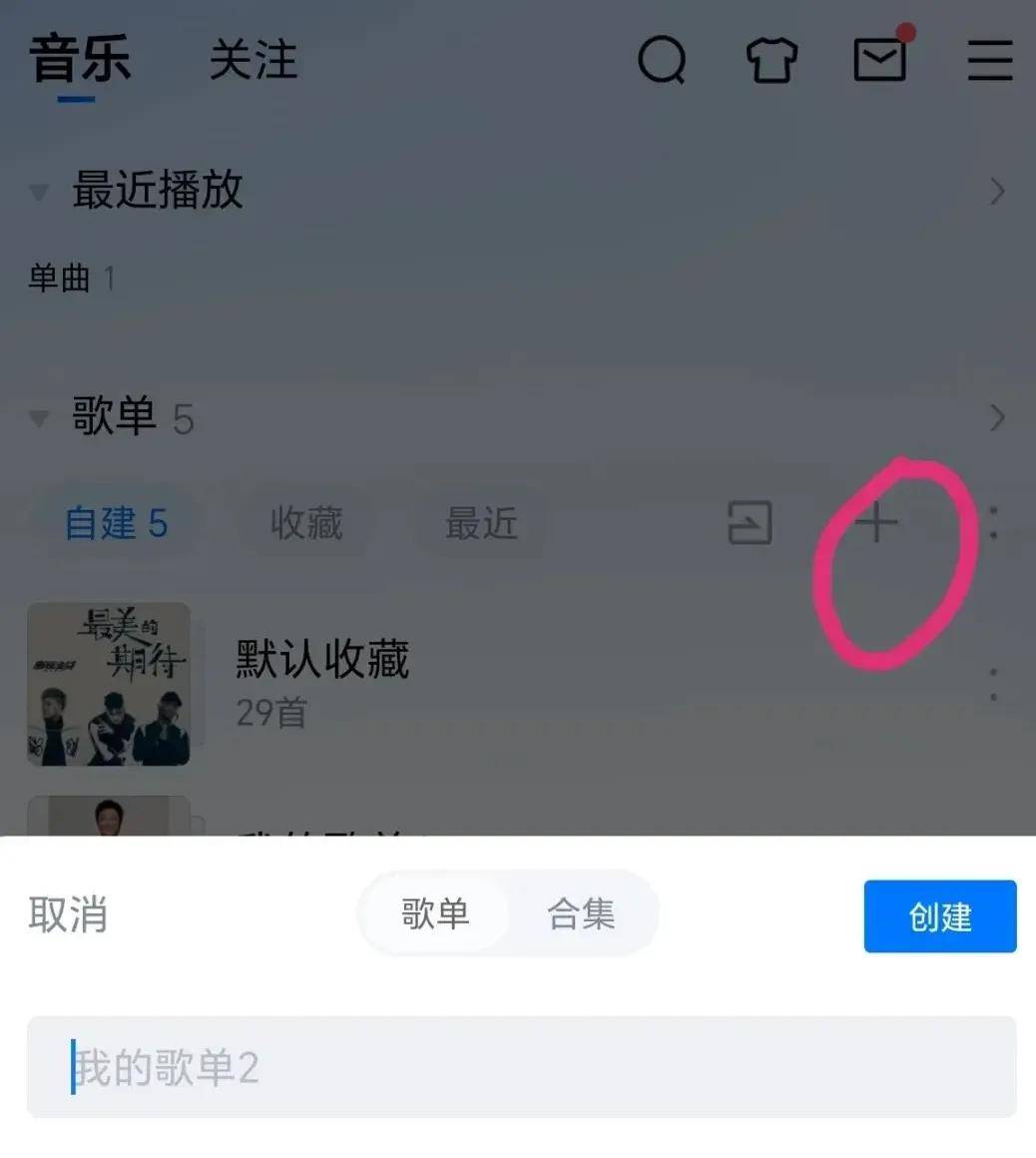Tap 取消 to cancel playlist creation
This screenshot has width=1036, height=1158.
(x=68, y=914)
